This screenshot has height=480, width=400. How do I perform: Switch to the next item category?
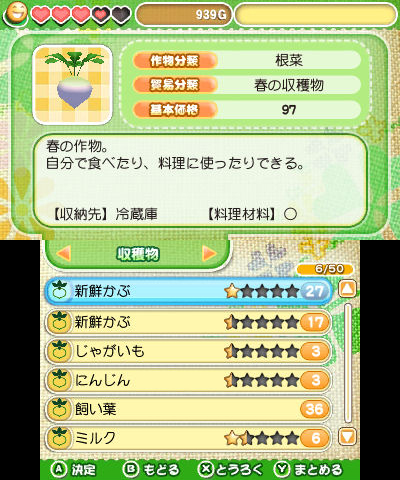209,254
